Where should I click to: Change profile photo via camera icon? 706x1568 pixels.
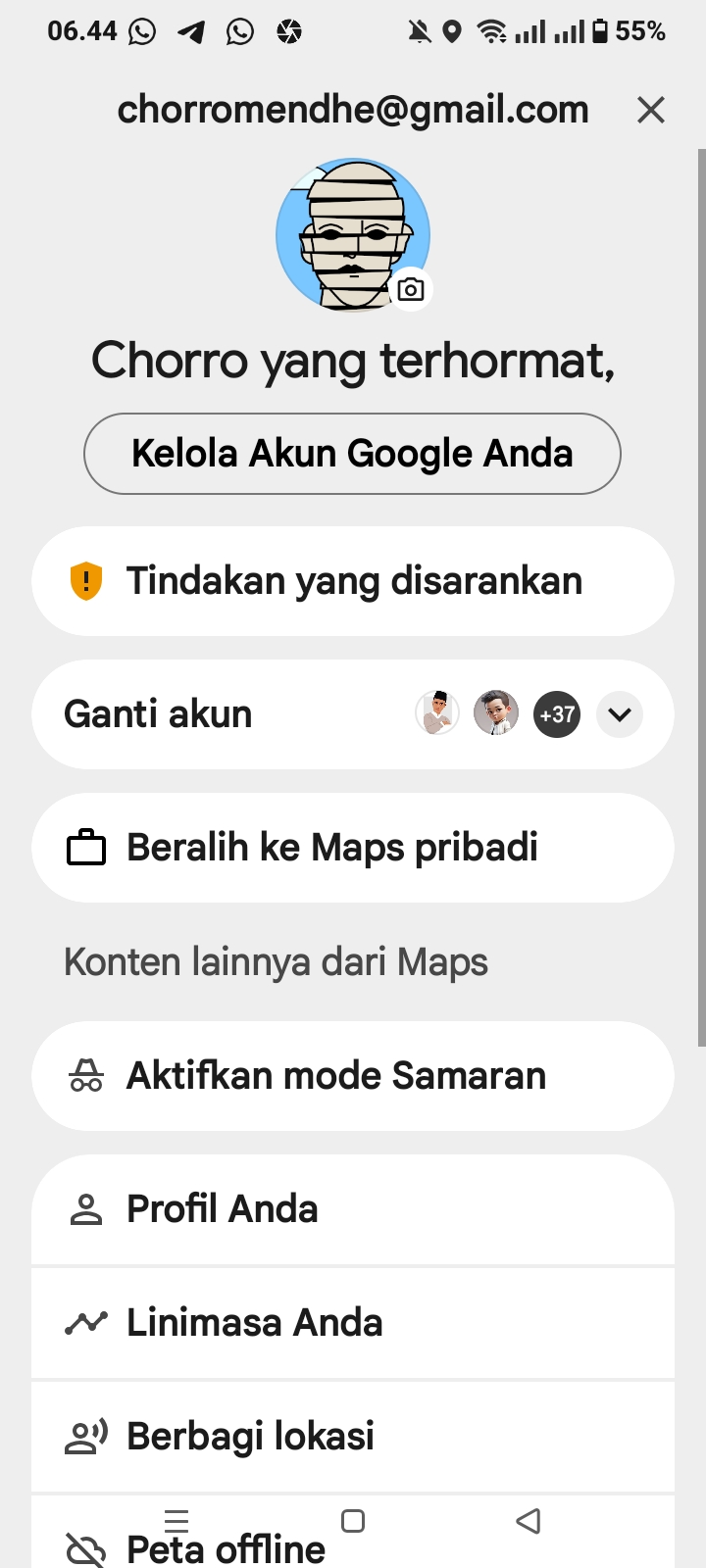click(x=411, y=289)
